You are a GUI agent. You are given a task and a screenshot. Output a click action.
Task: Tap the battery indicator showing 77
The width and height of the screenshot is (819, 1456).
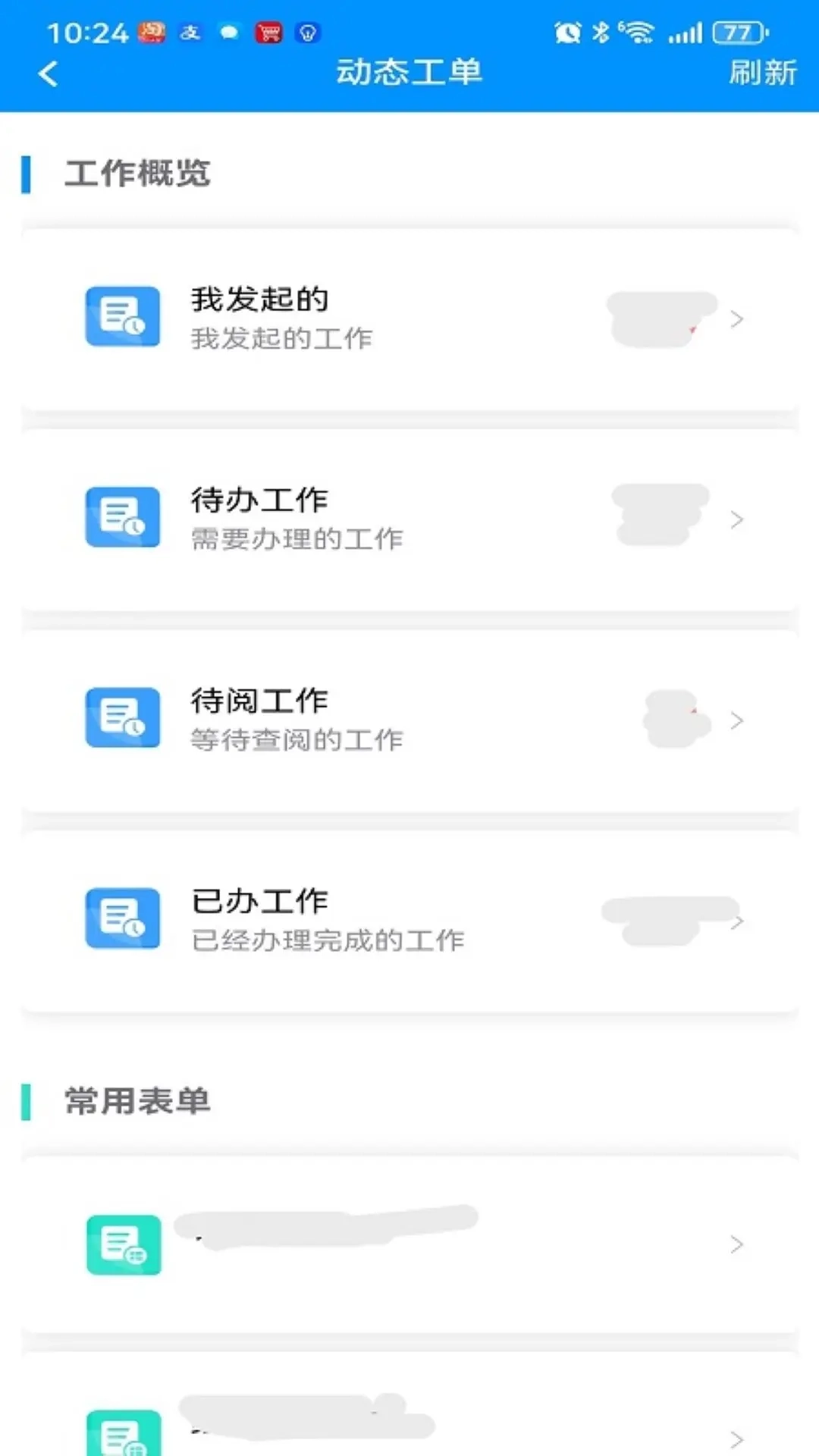point(738,32)
